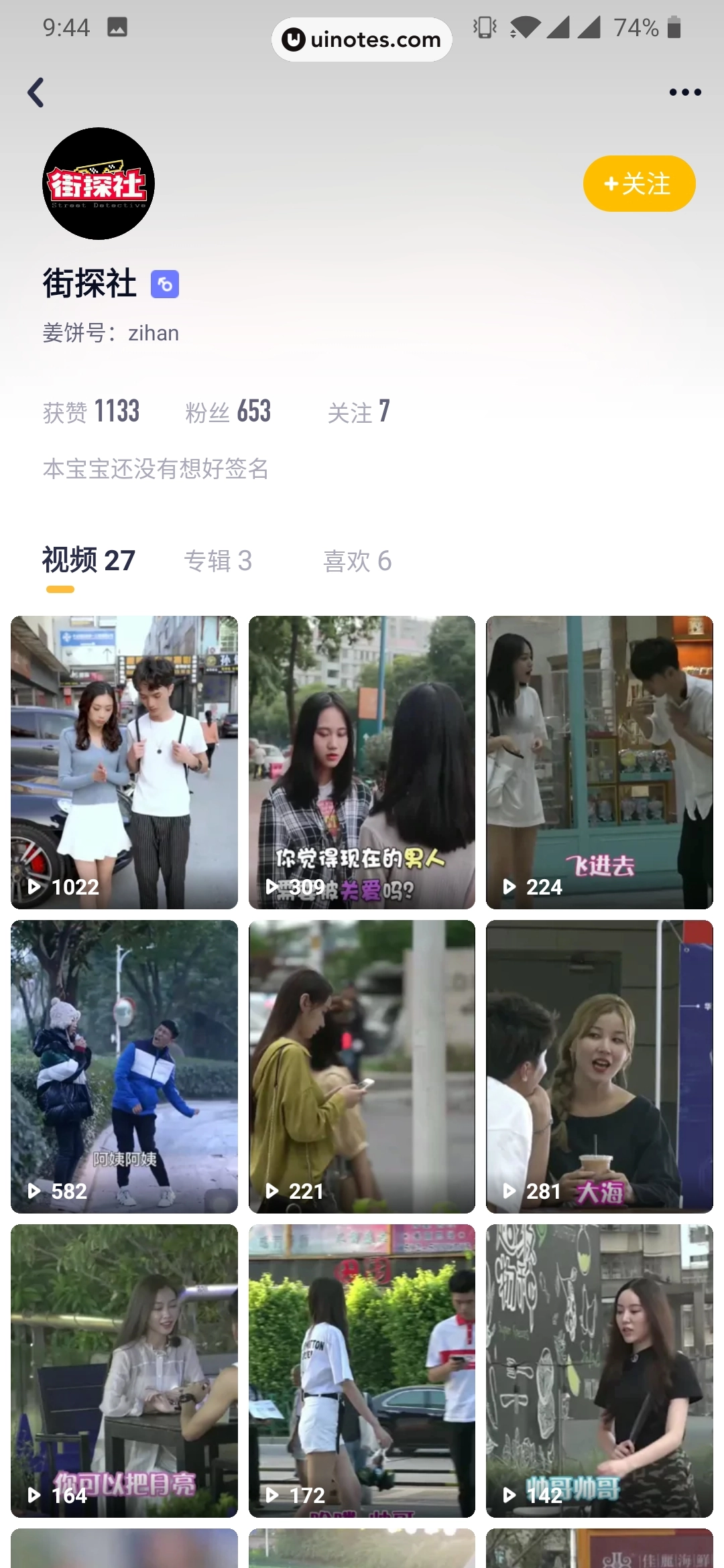This screenshot has width=724, height=1568.
Task: Play the video with 164 views
Action: pyautogui.click(x=124, y=1370)
